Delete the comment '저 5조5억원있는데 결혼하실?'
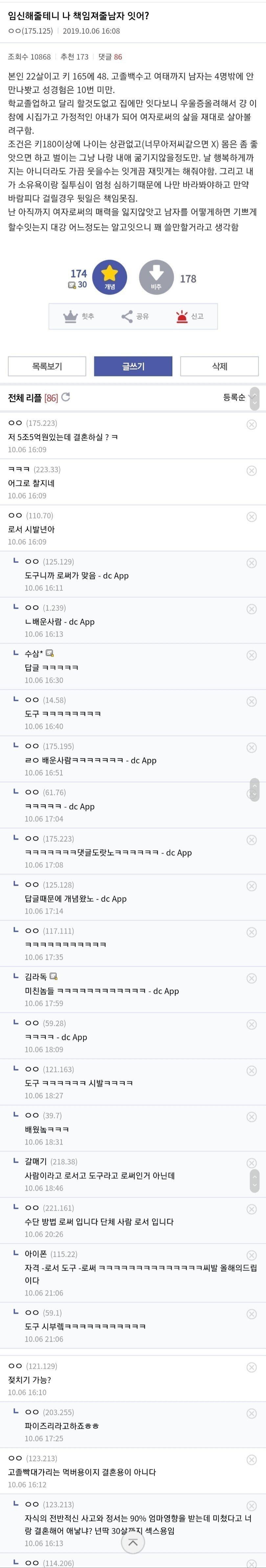 click(252, 424)
